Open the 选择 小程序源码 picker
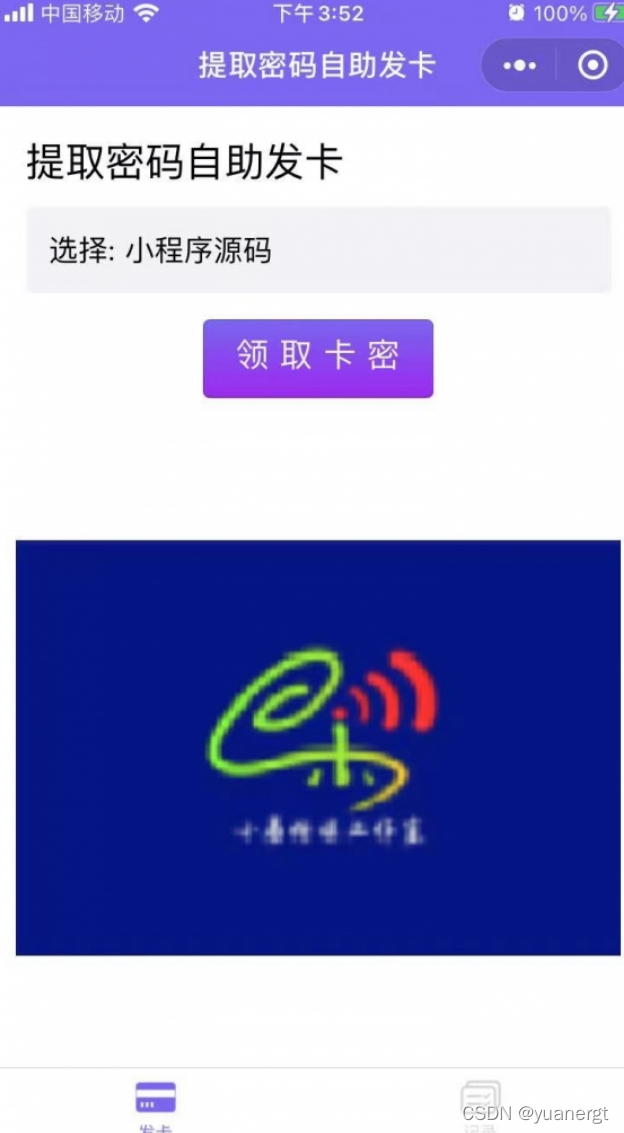624x1133 pixels. click(x=318, y=250)
